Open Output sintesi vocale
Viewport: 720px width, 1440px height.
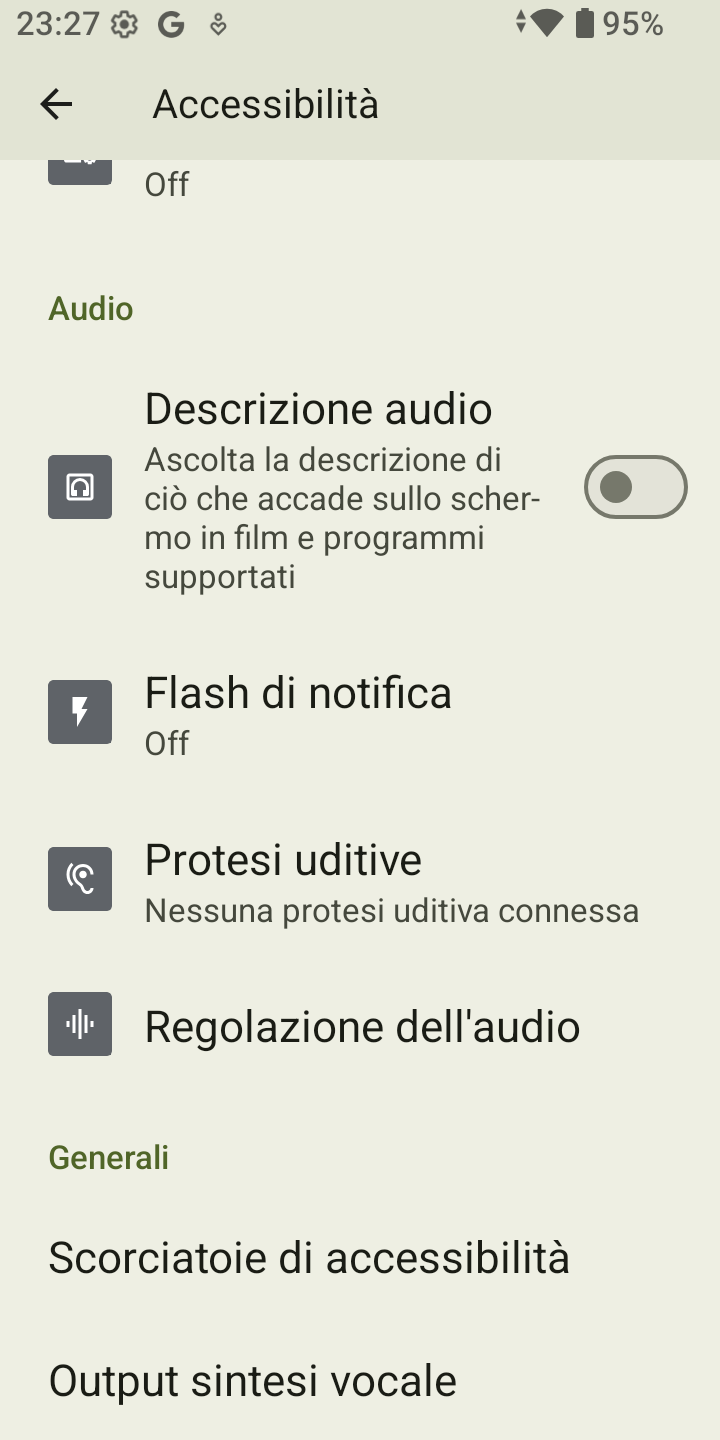[360, 1381]
